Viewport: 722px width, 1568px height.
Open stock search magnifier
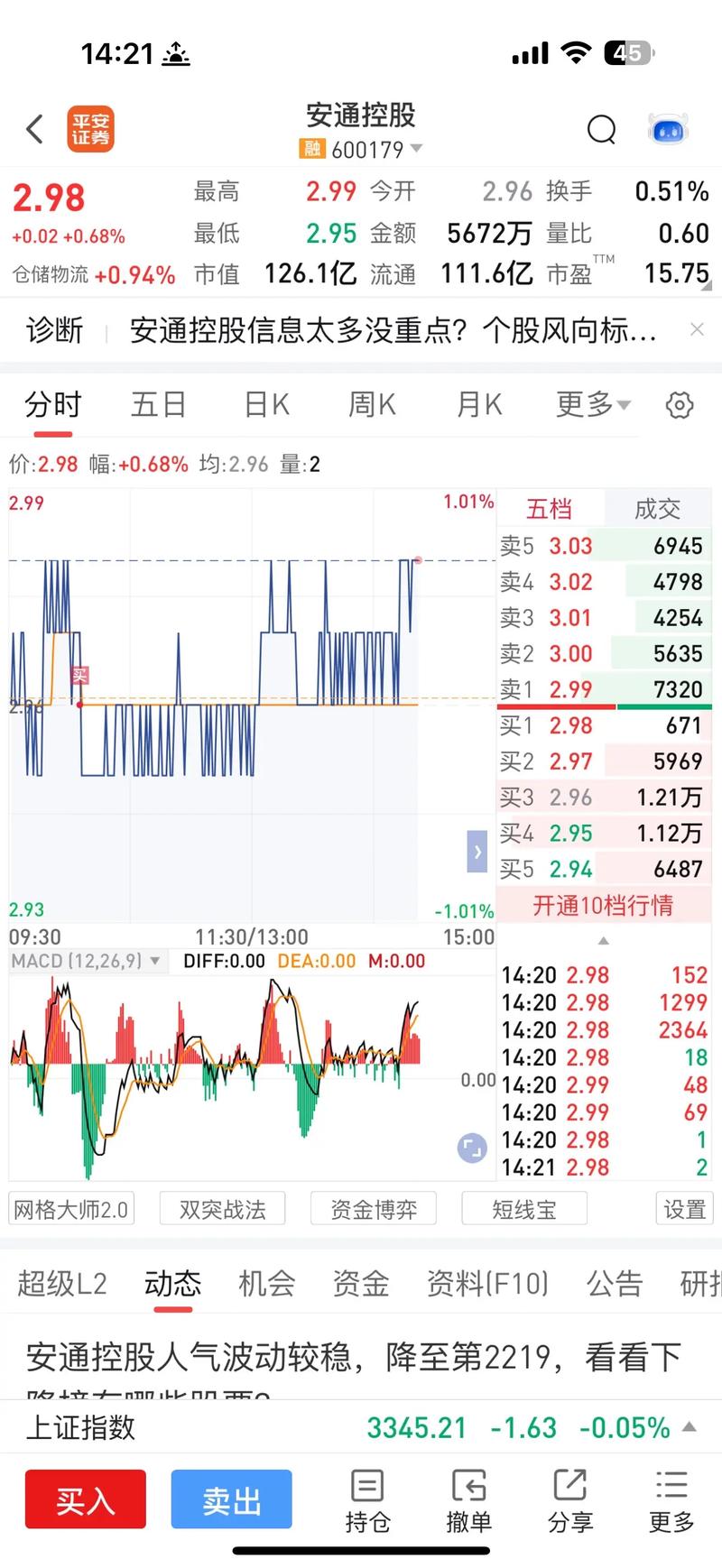pyautogui.click(x=601, y=130)
